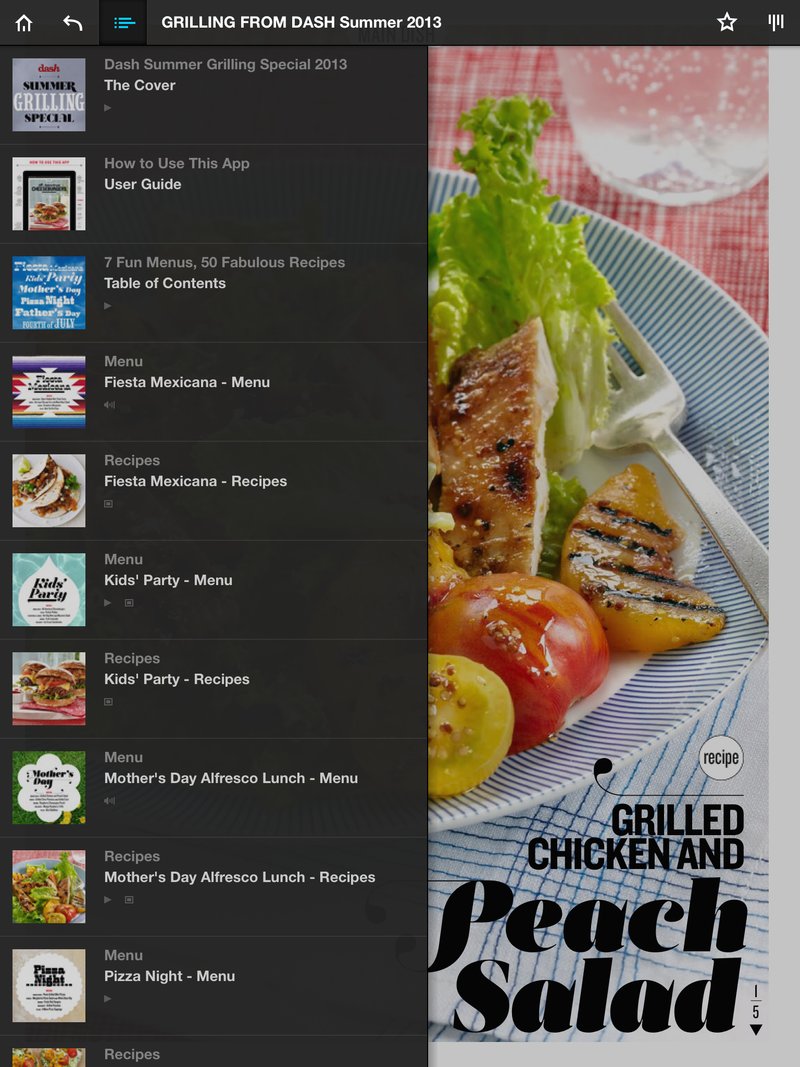Select Fiesta Mexicana - Recipes
800x1067 pixels.
(x=213, y=491)
